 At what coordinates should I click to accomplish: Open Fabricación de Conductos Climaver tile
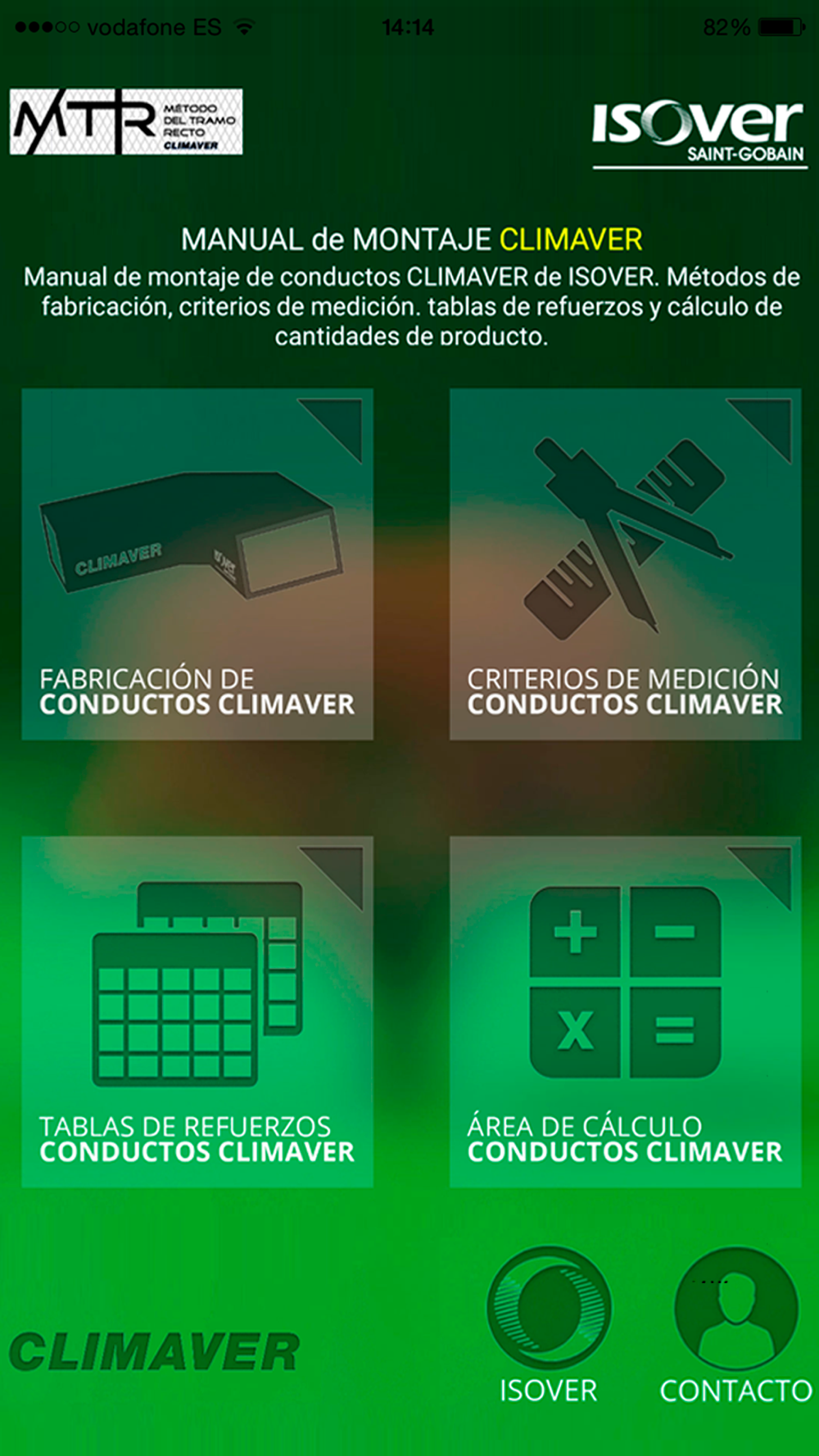click(x=197, y=564)
